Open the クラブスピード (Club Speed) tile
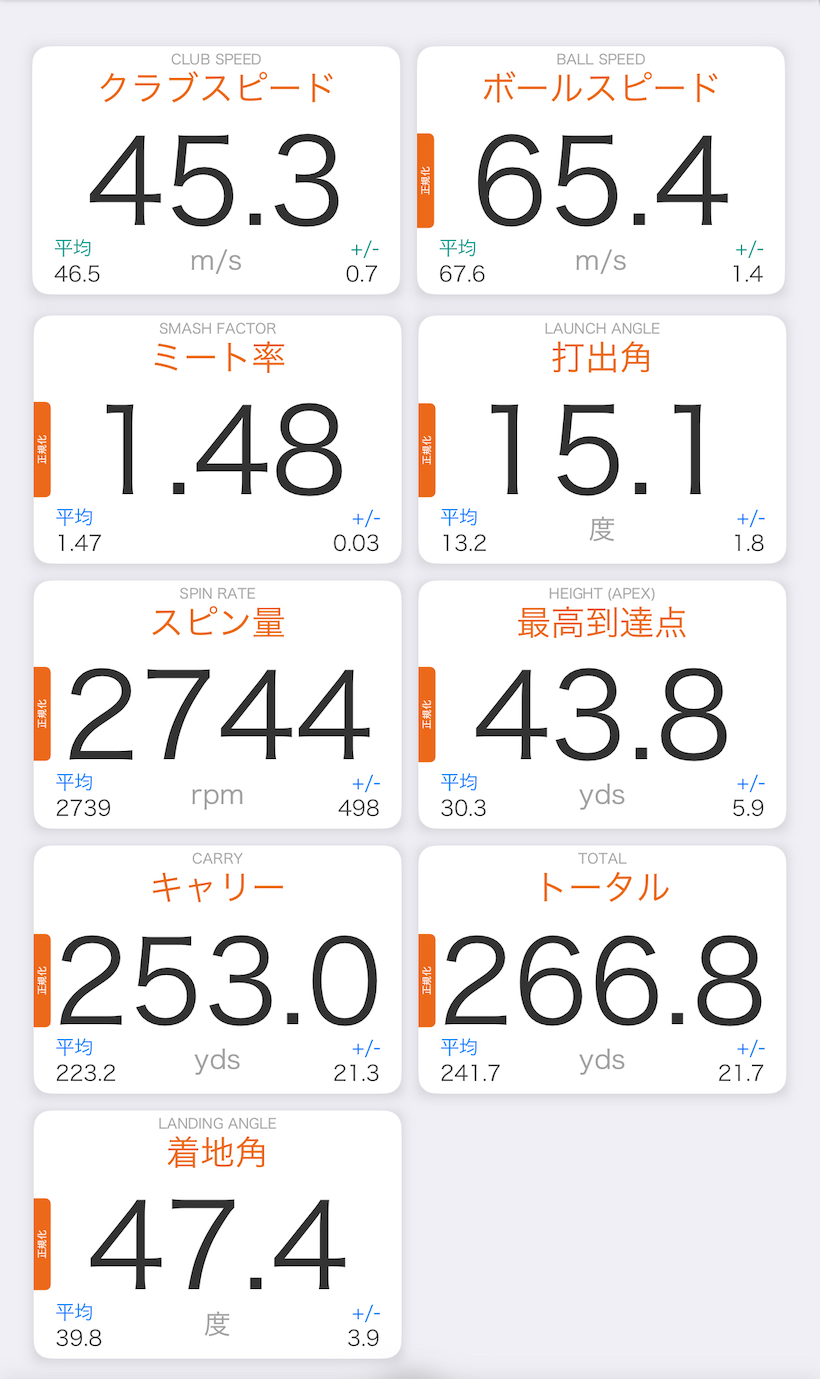The height and width of the screenshot is (1379, 820). (x=216, y=171)
